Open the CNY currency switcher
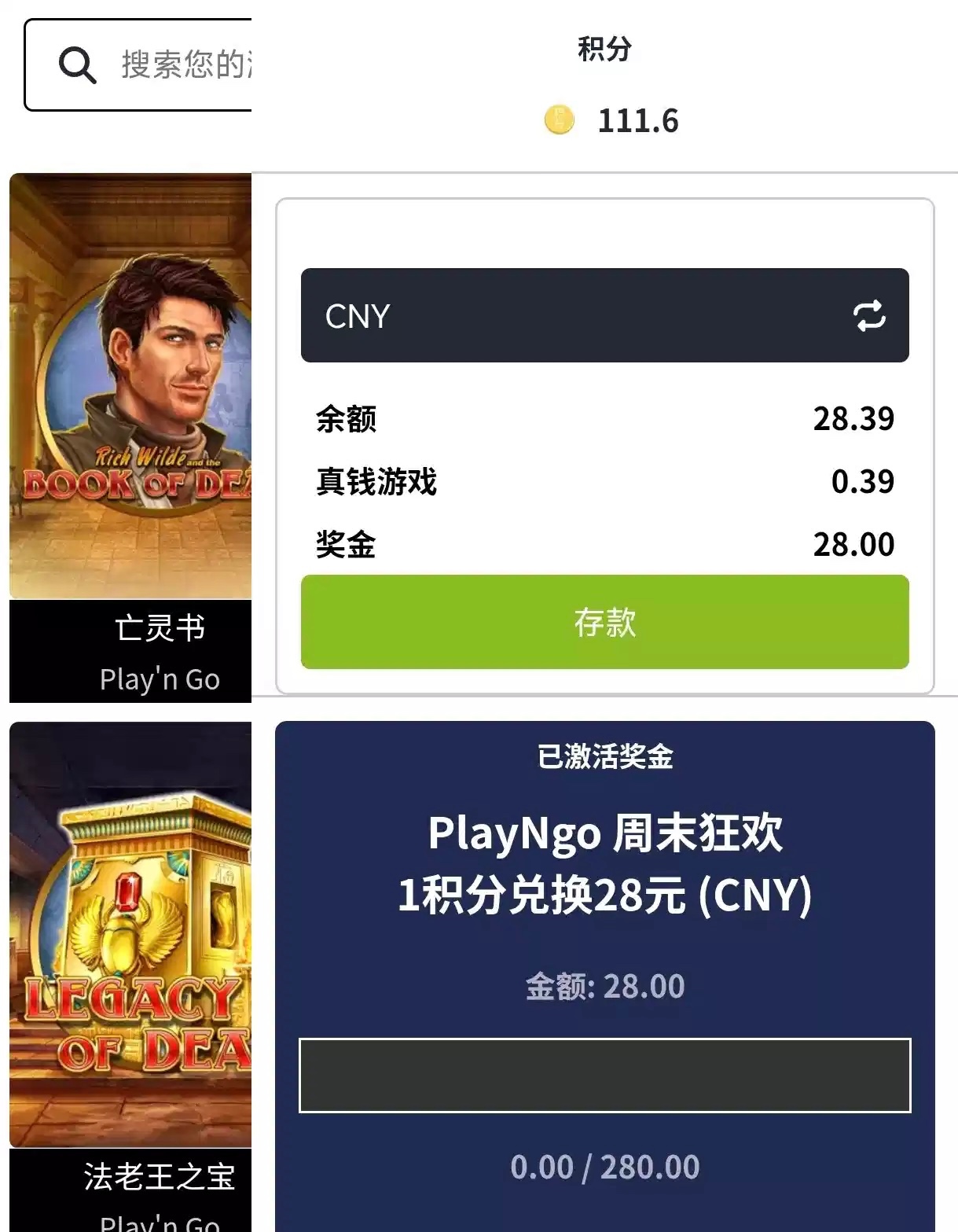 click(x=869, y=316)
